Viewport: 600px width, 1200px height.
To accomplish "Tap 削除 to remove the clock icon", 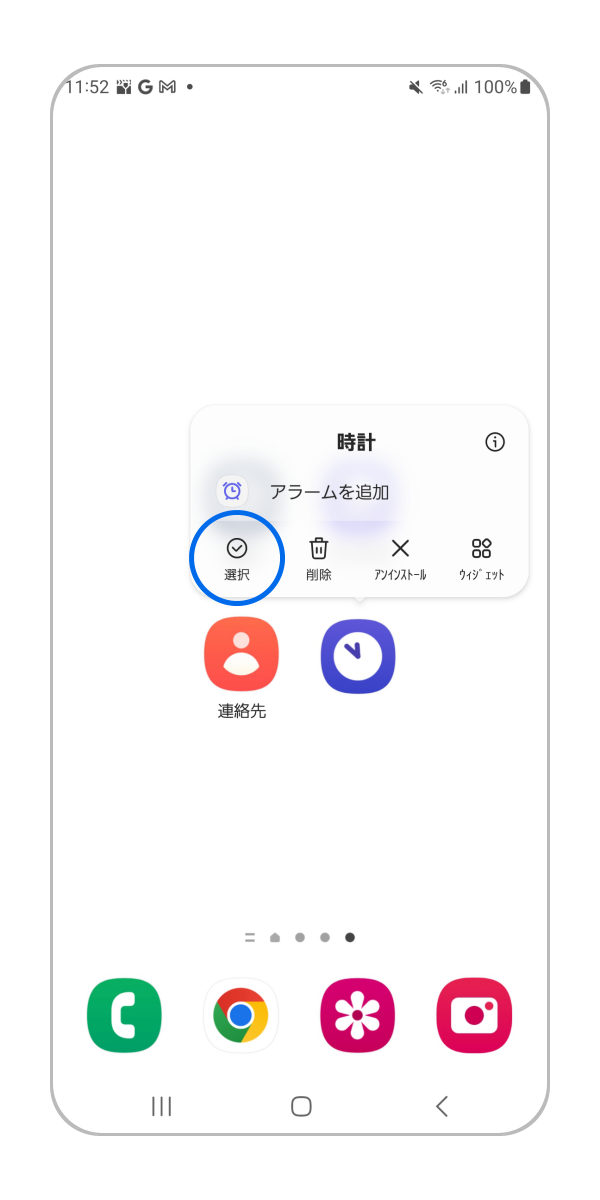I will pyautogui.click(x=319, y=559).
